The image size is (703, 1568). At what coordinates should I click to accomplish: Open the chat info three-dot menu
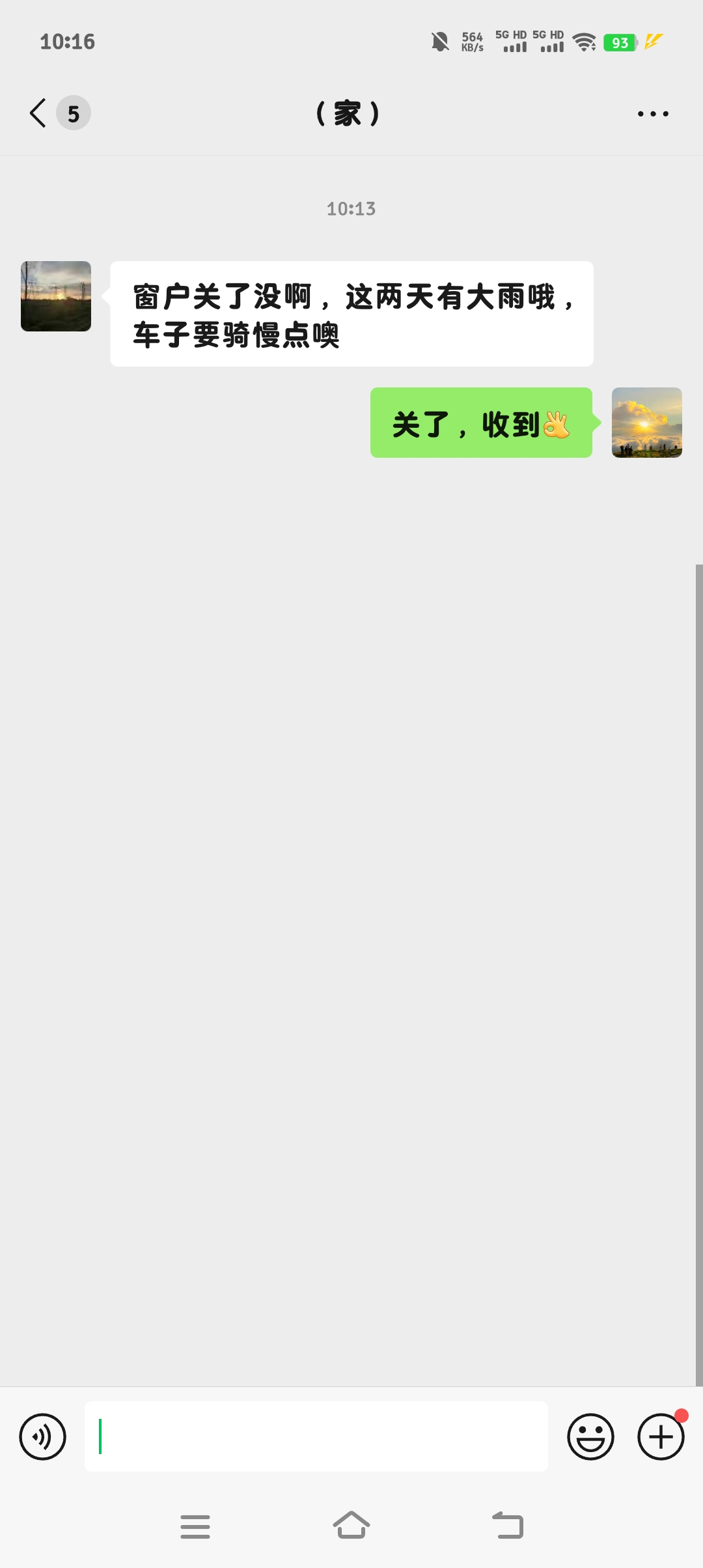[x=652, y=114]
